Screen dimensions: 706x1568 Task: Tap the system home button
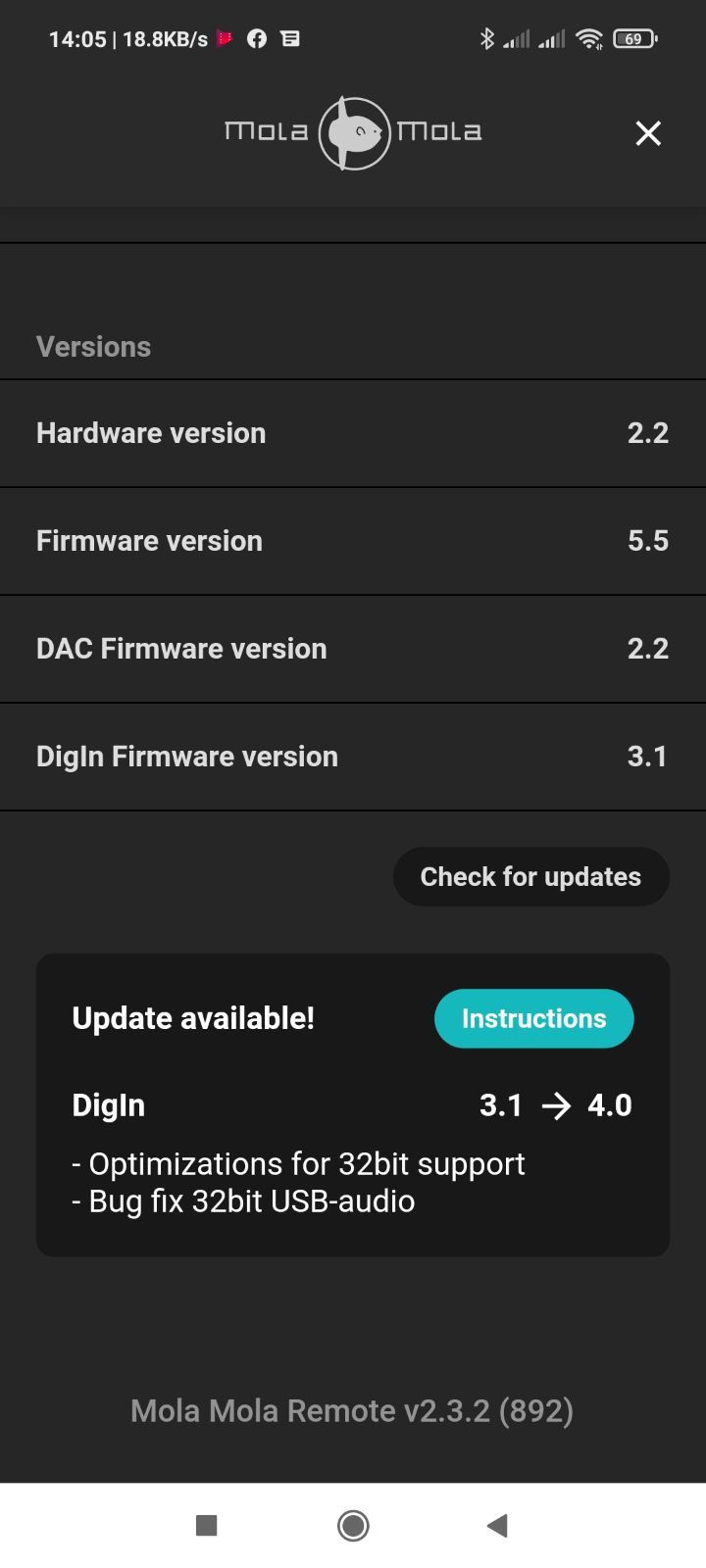353,1525
